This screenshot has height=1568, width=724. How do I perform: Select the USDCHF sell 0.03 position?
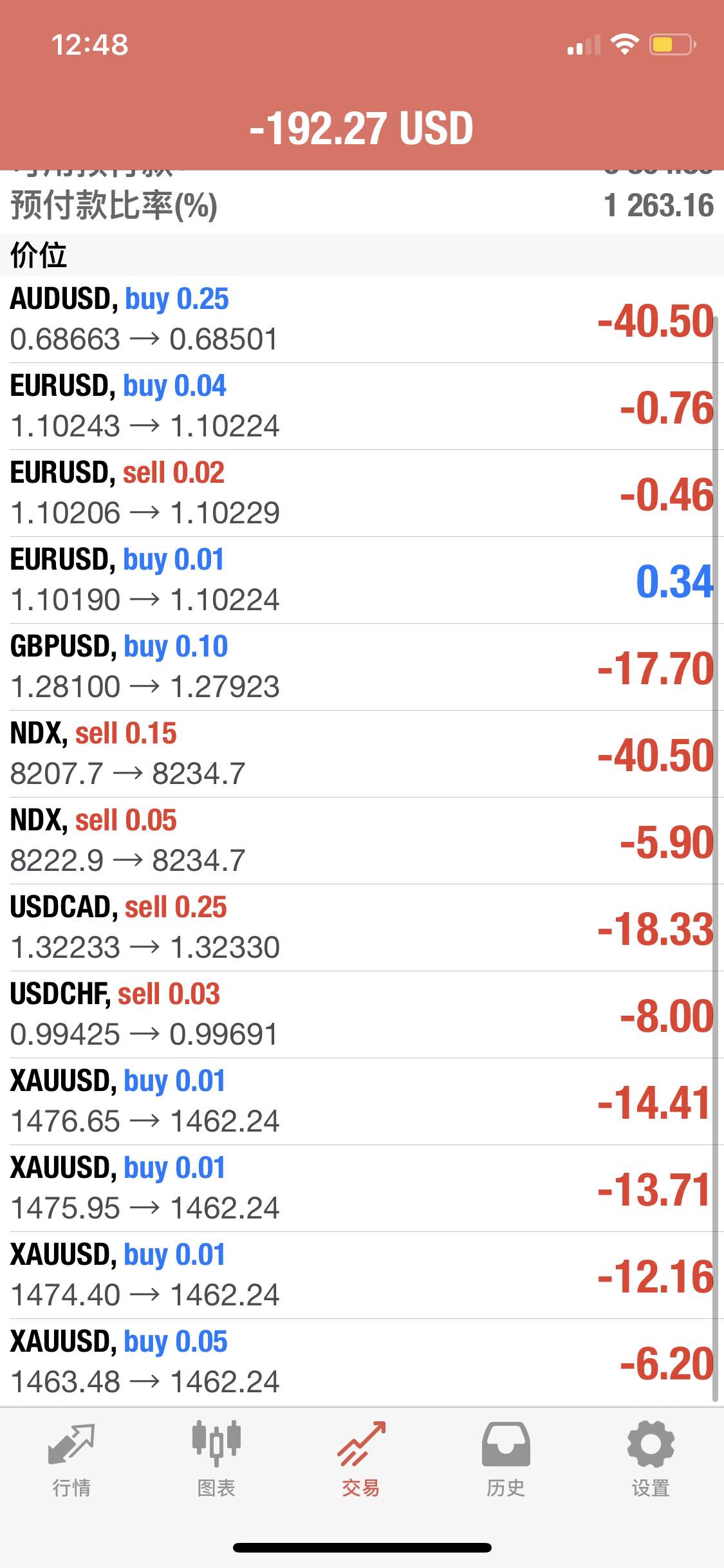pos(362,1014)
